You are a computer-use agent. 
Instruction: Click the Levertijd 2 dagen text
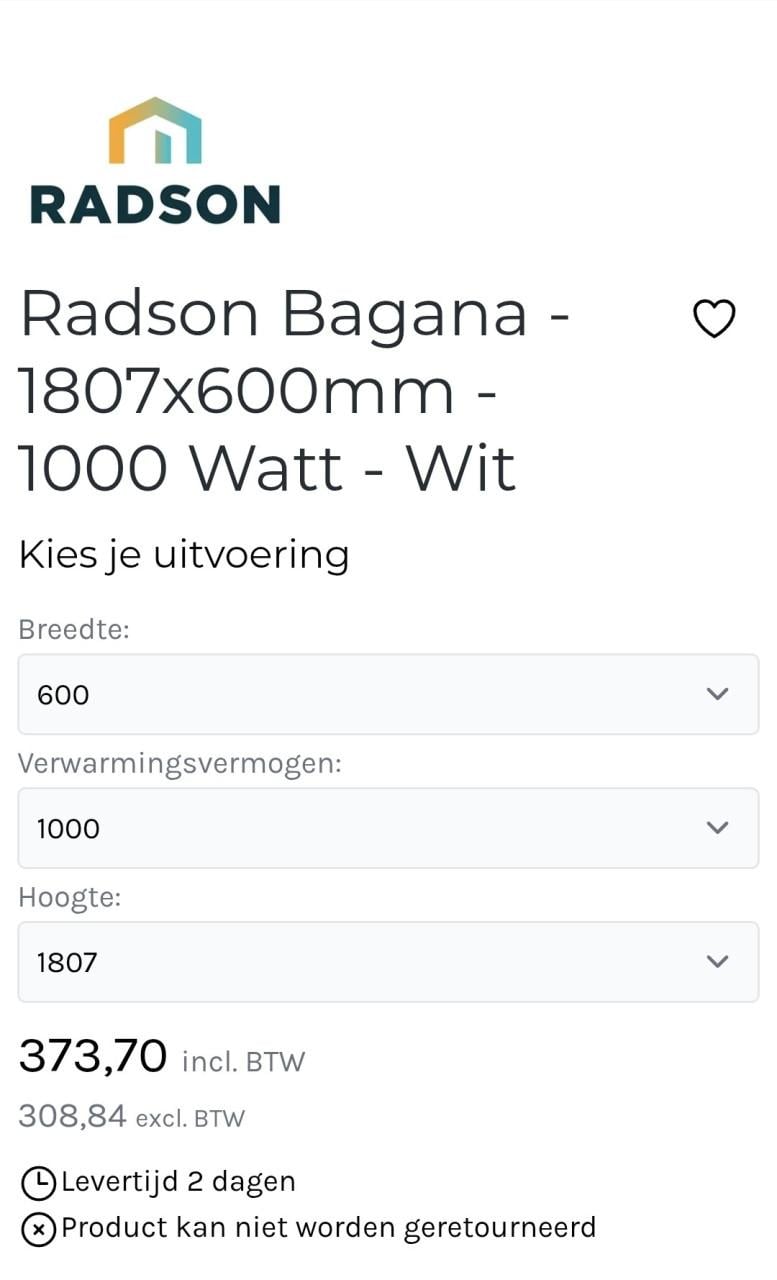coord(176,1181)
